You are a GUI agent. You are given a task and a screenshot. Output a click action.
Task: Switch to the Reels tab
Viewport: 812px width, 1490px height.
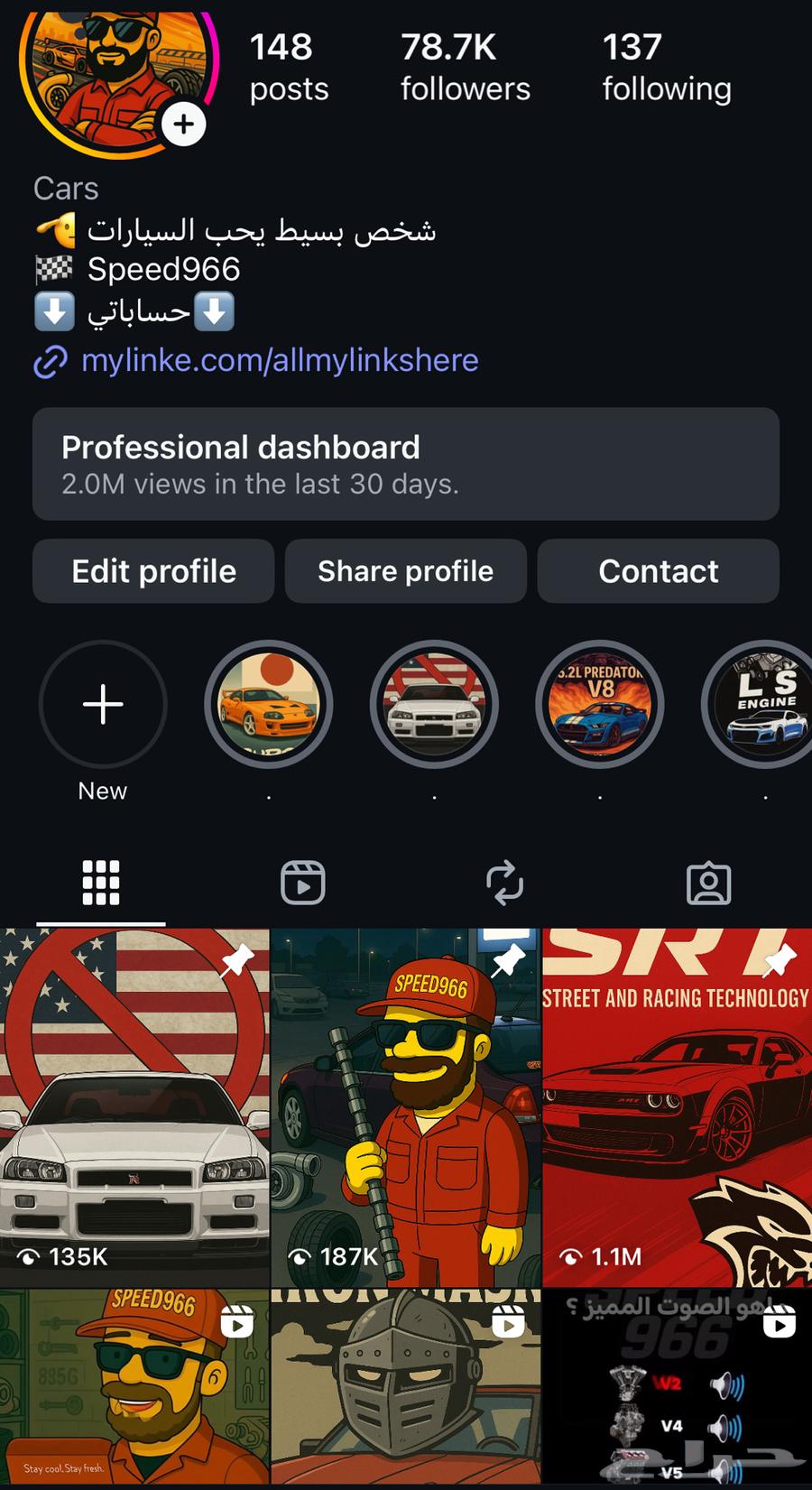tap(303, 883)
